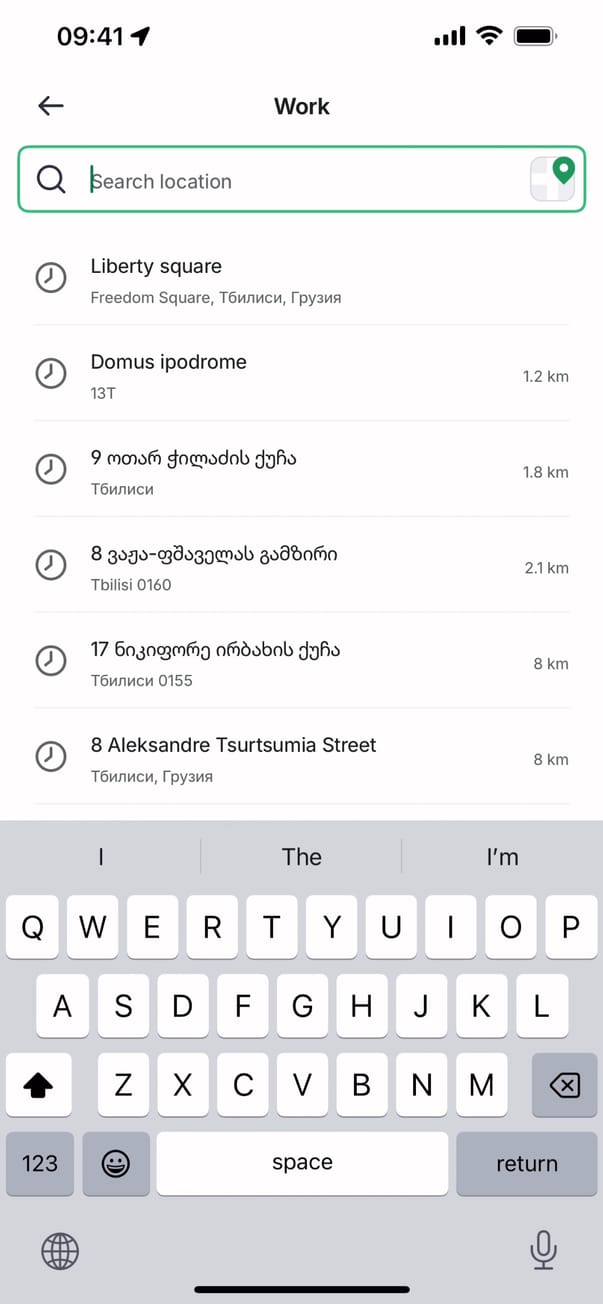This screenshot has width=603, height=1304.
Task: Tap the keyboard suggestion "The"
Action: point(301,857)
